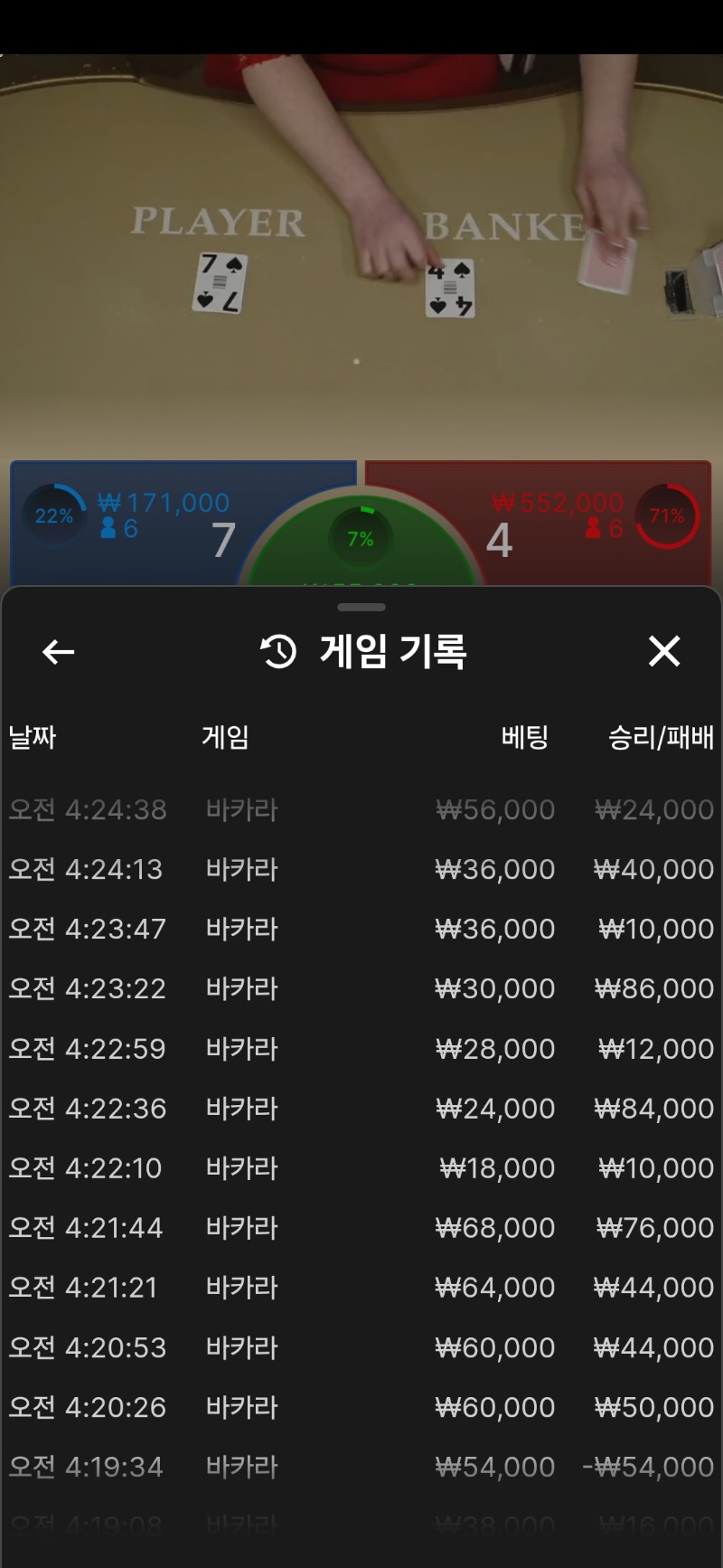Go back from the game history panel
Viewport: 723px width, 1568px height.
tap(59, 652)
